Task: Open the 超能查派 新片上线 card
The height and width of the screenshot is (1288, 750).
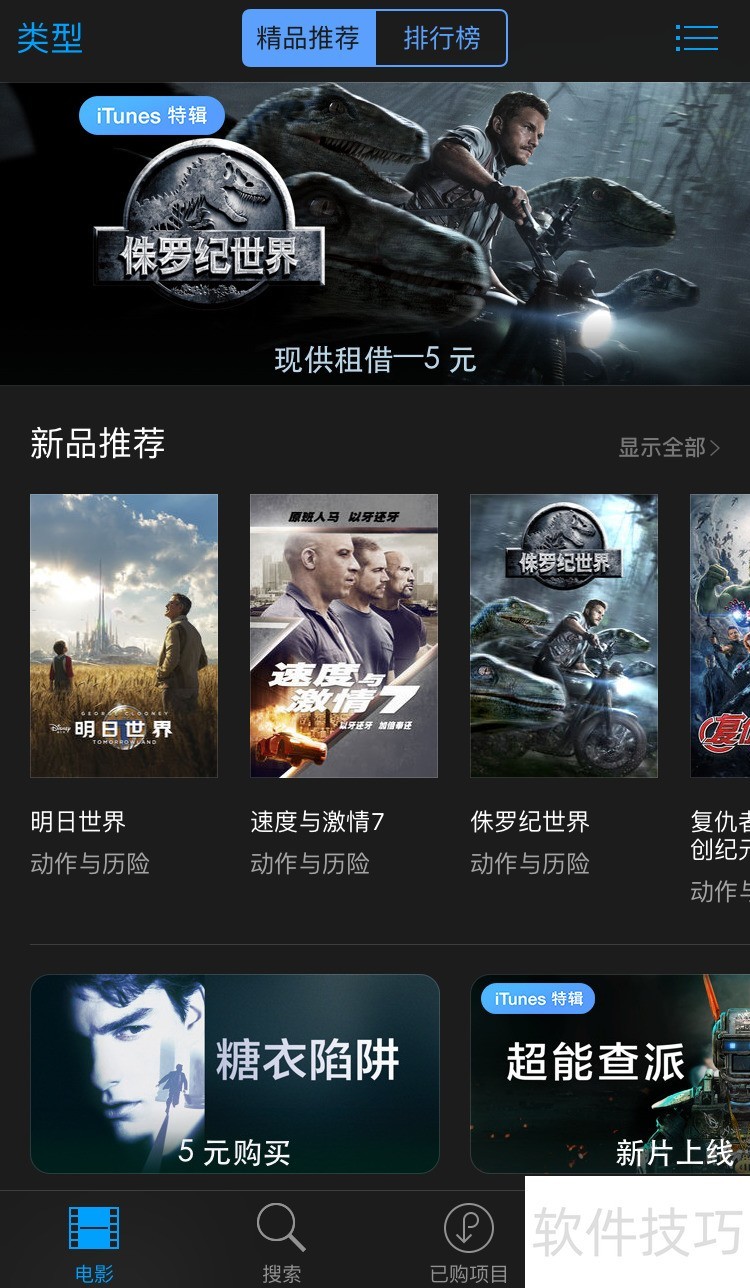Action: point(610,1073)
